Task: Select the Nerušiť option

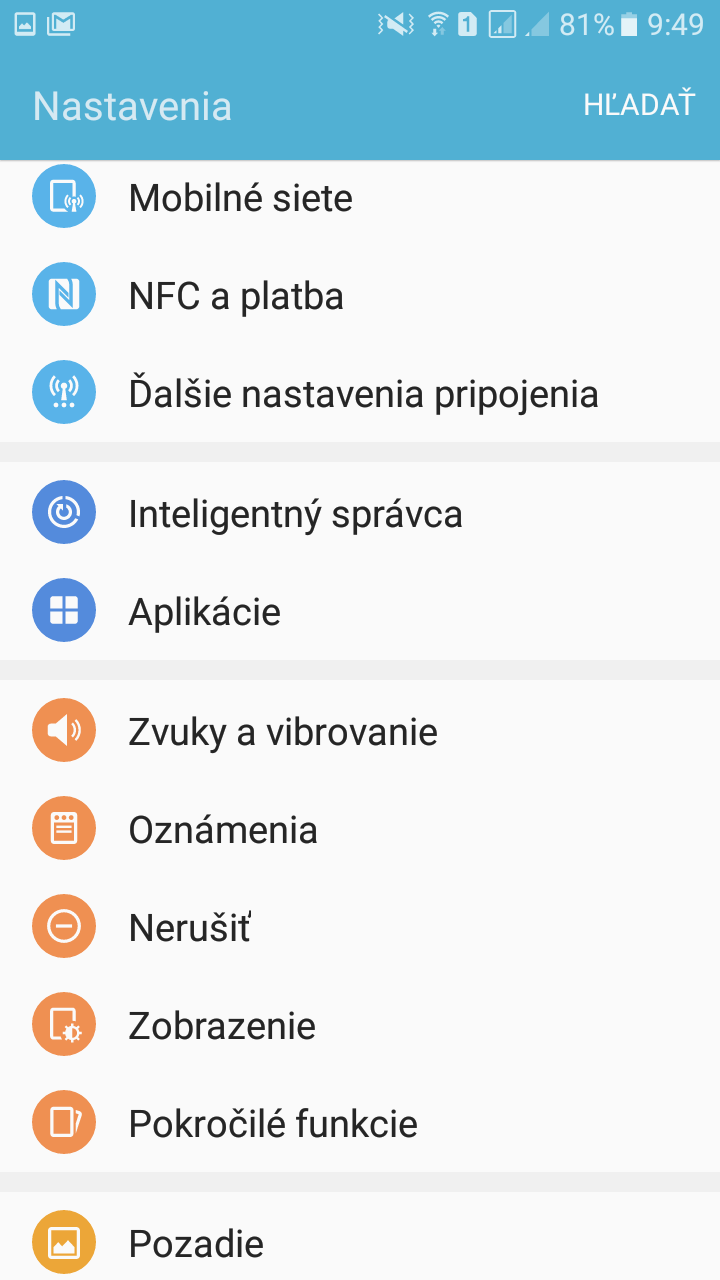Action: click(360, 928)
